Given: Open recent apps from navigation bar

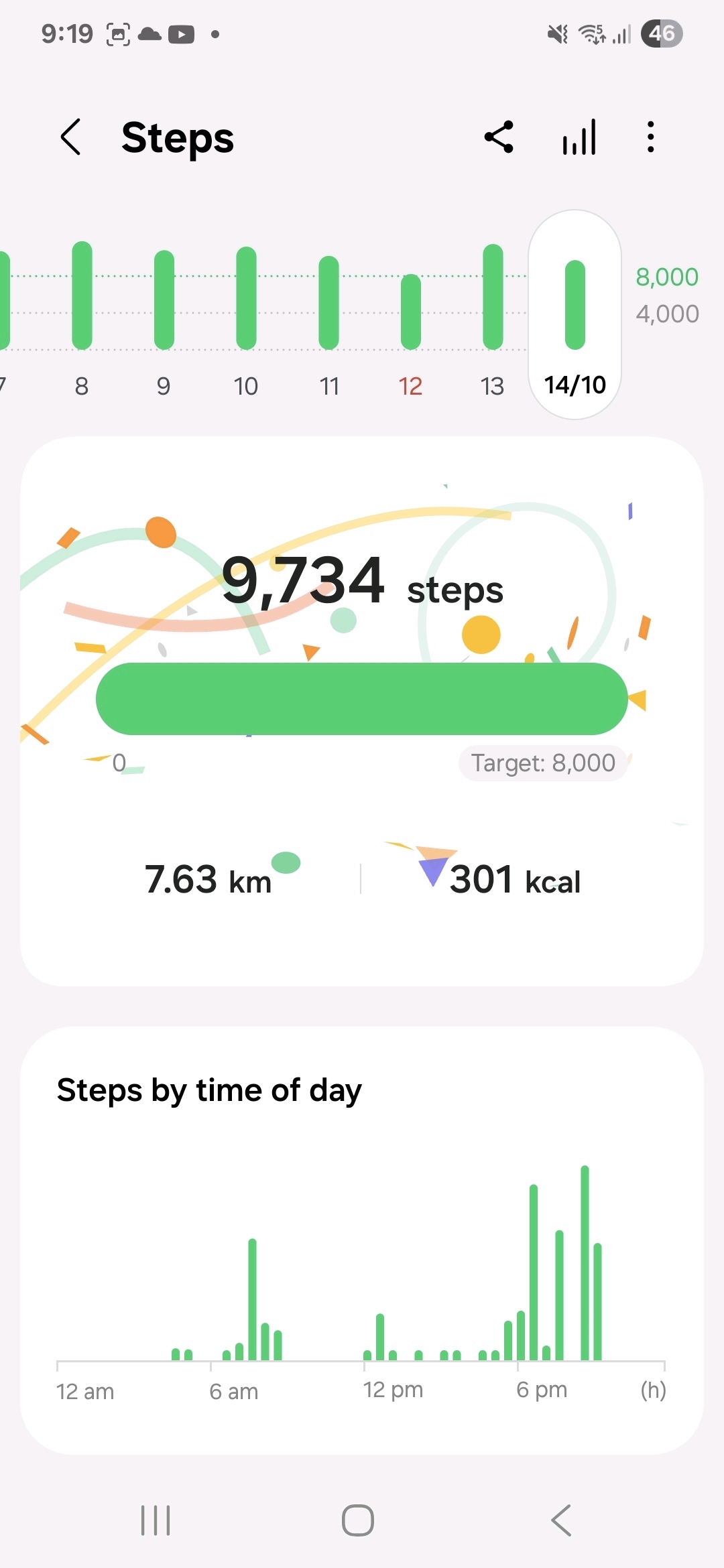Looking at the screenshot, I should tap(156, 1520).
